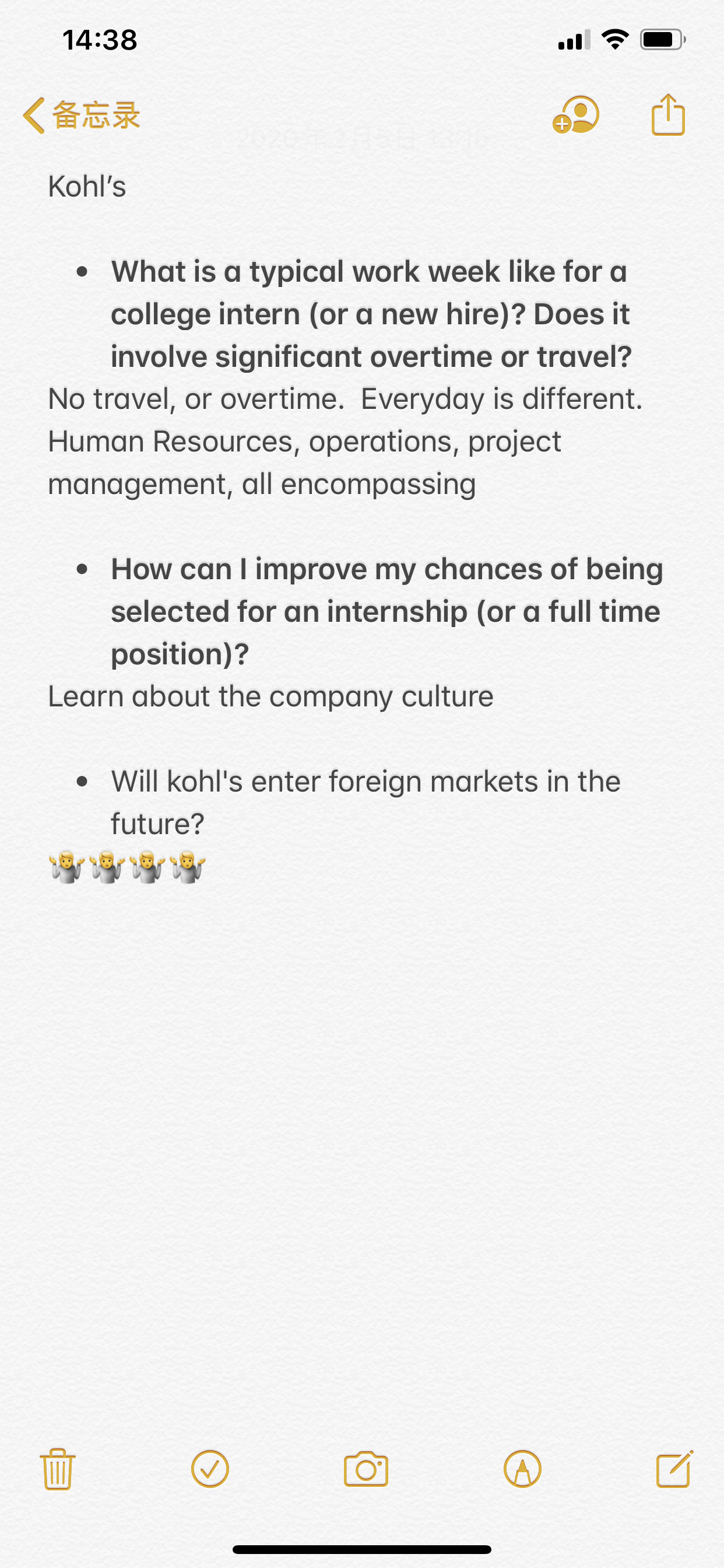Open the share sheet icon
Viewport: 724px width, 1568px height.
click(x=668, y=114)
